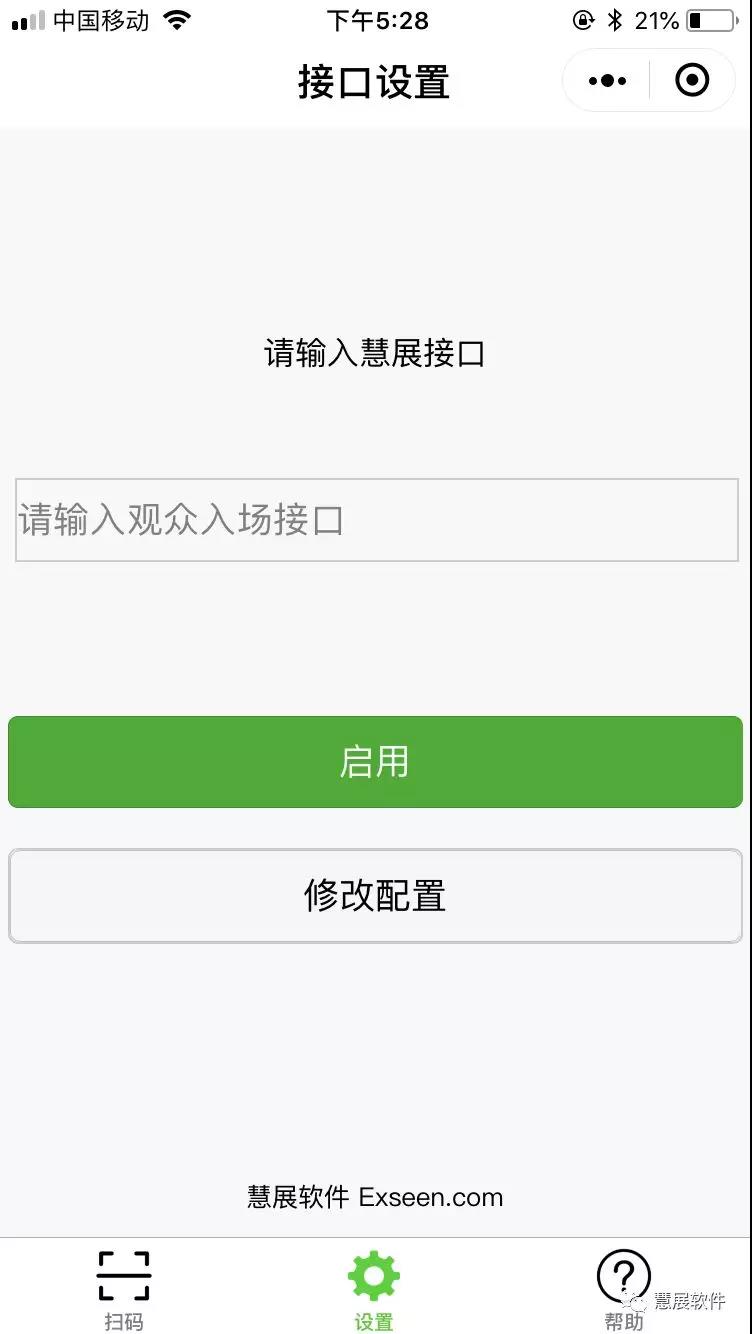Image resolution: width=752 pixels, height=1334 pixels.
Task: Switch to the 设置 tab
Action: coord(374,1290)
